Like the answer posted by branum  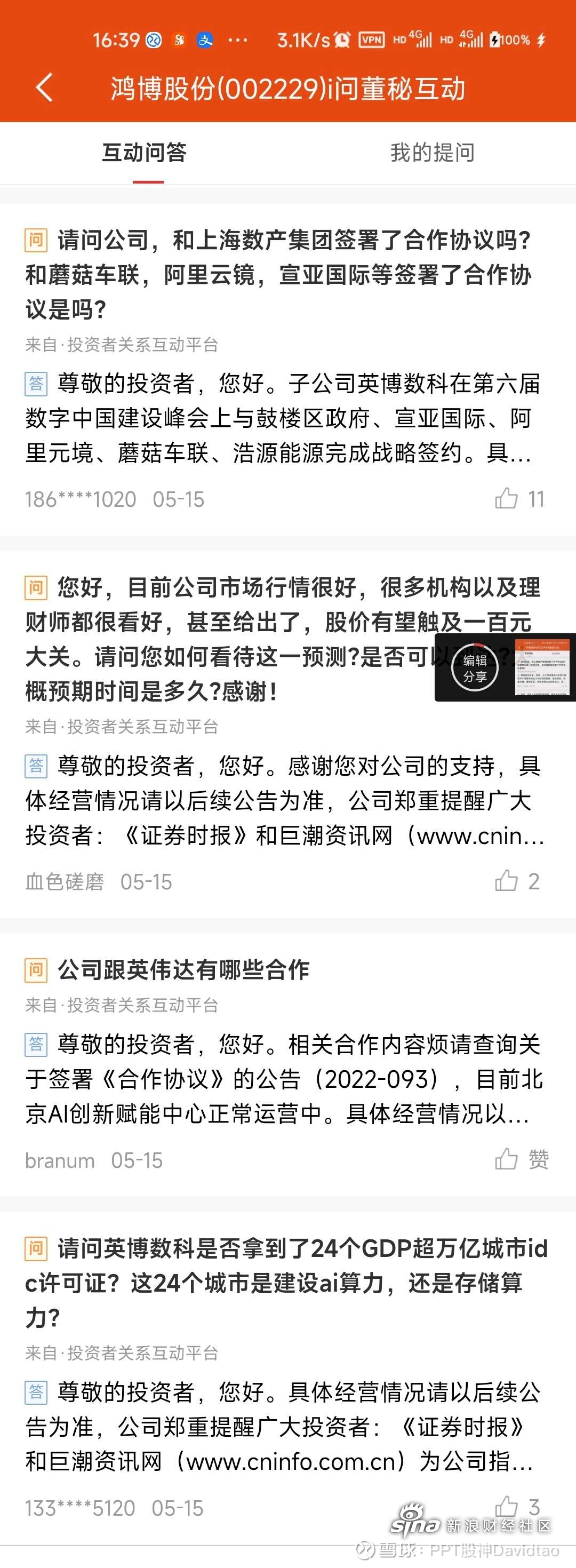pos(506,1159)
